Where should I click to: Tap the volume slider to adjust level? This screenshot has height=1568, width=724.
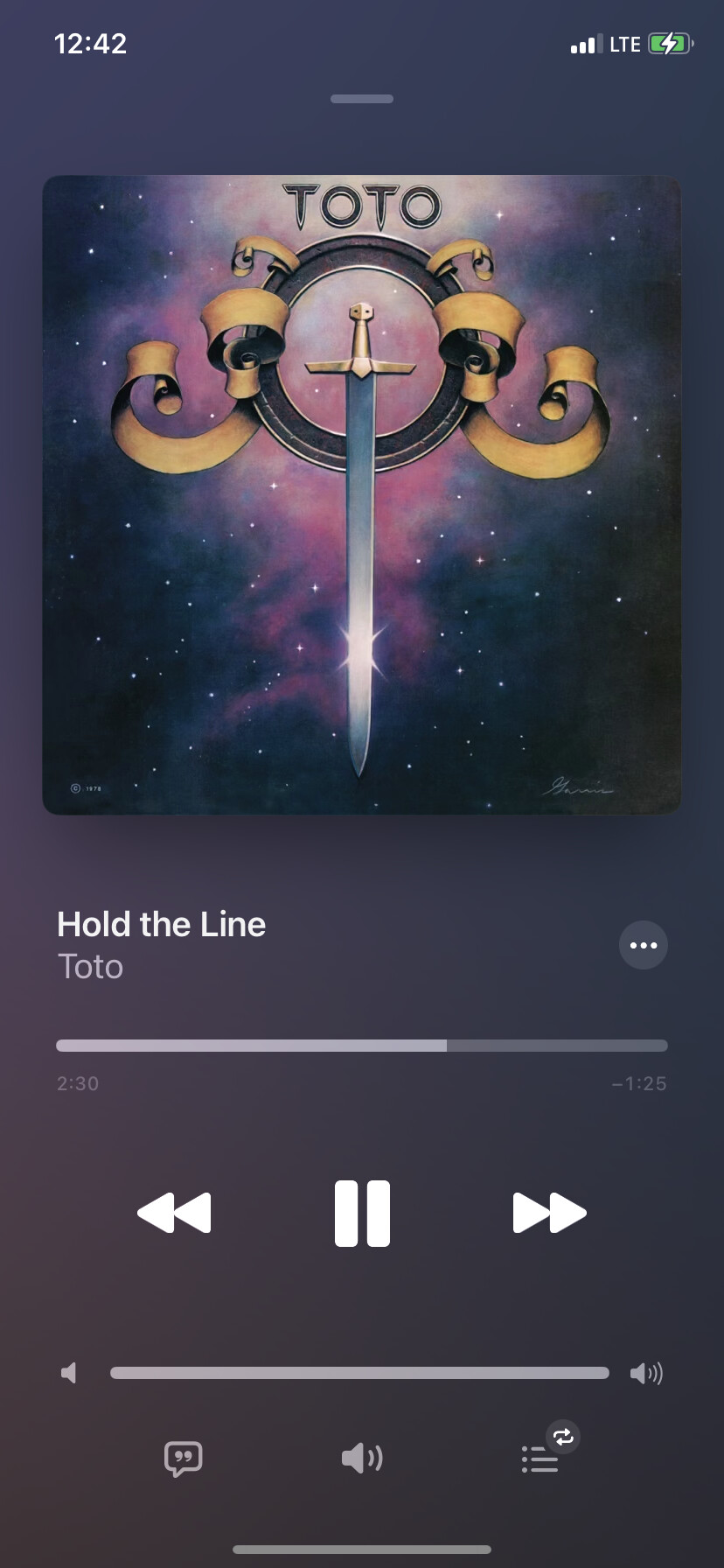359,1373
